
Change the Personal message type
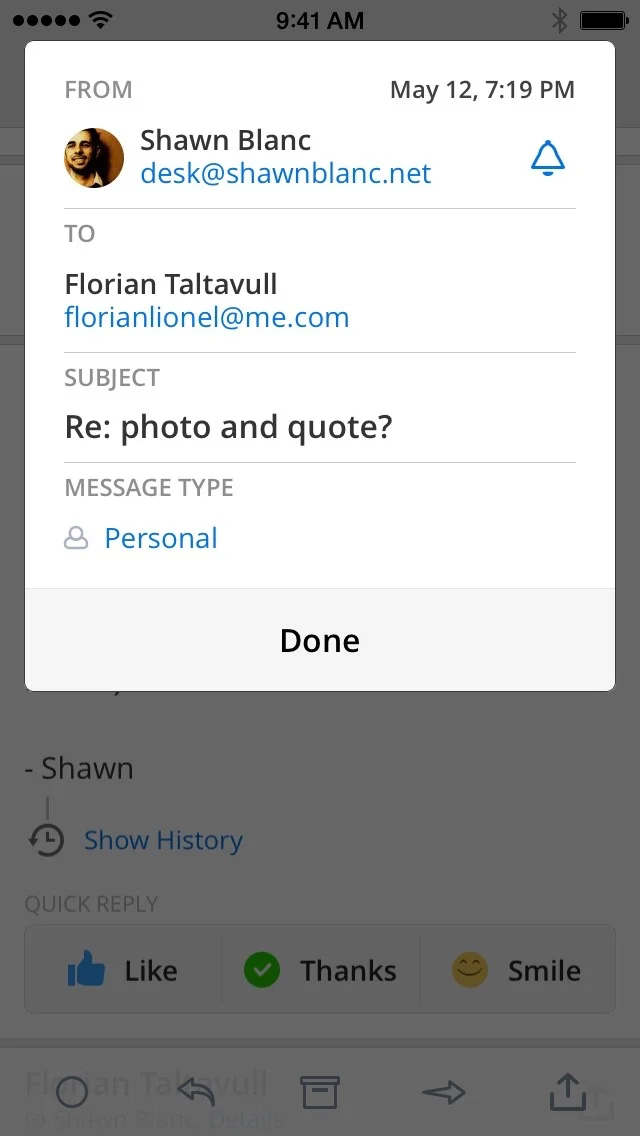coord(160,538)
